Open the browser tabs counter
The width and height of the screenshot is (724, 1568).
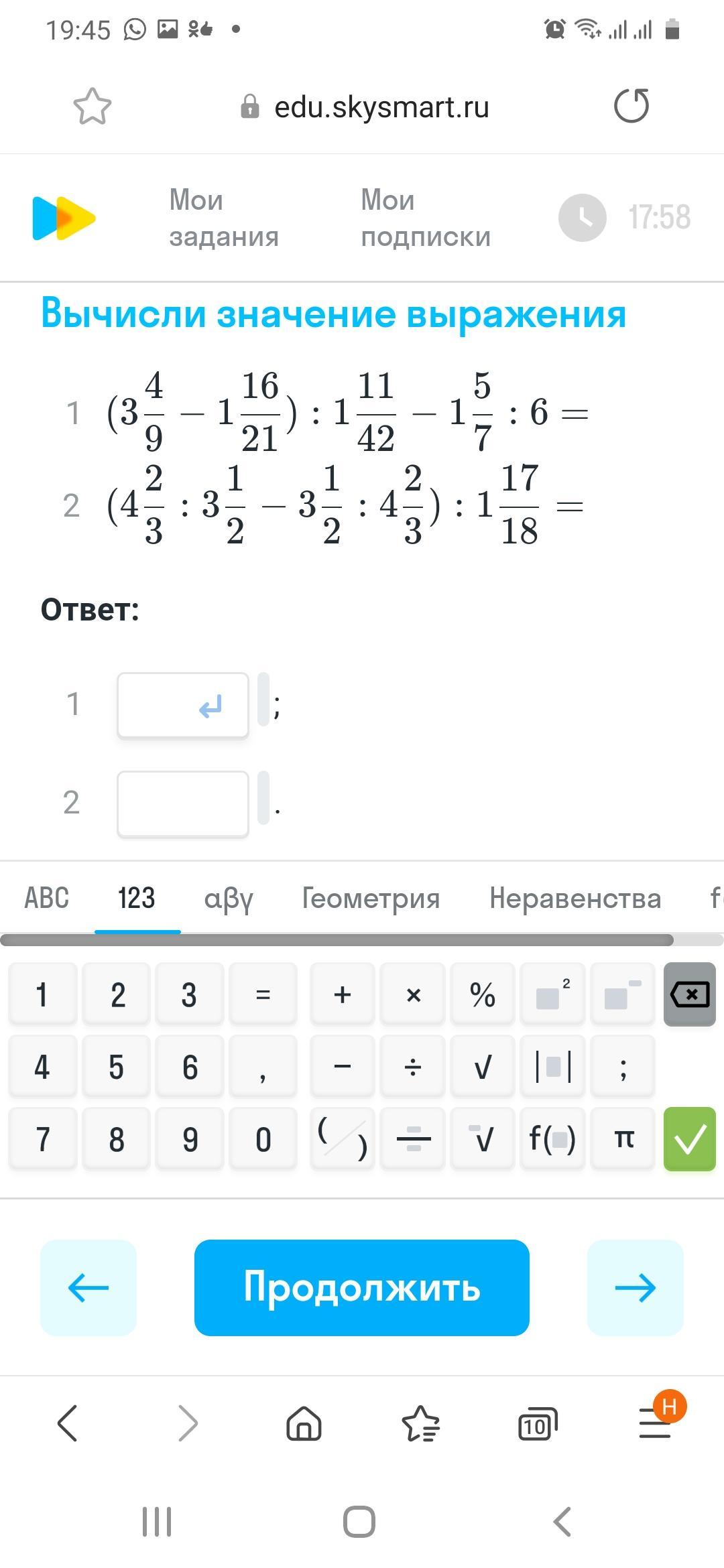tap(537, 1423)
